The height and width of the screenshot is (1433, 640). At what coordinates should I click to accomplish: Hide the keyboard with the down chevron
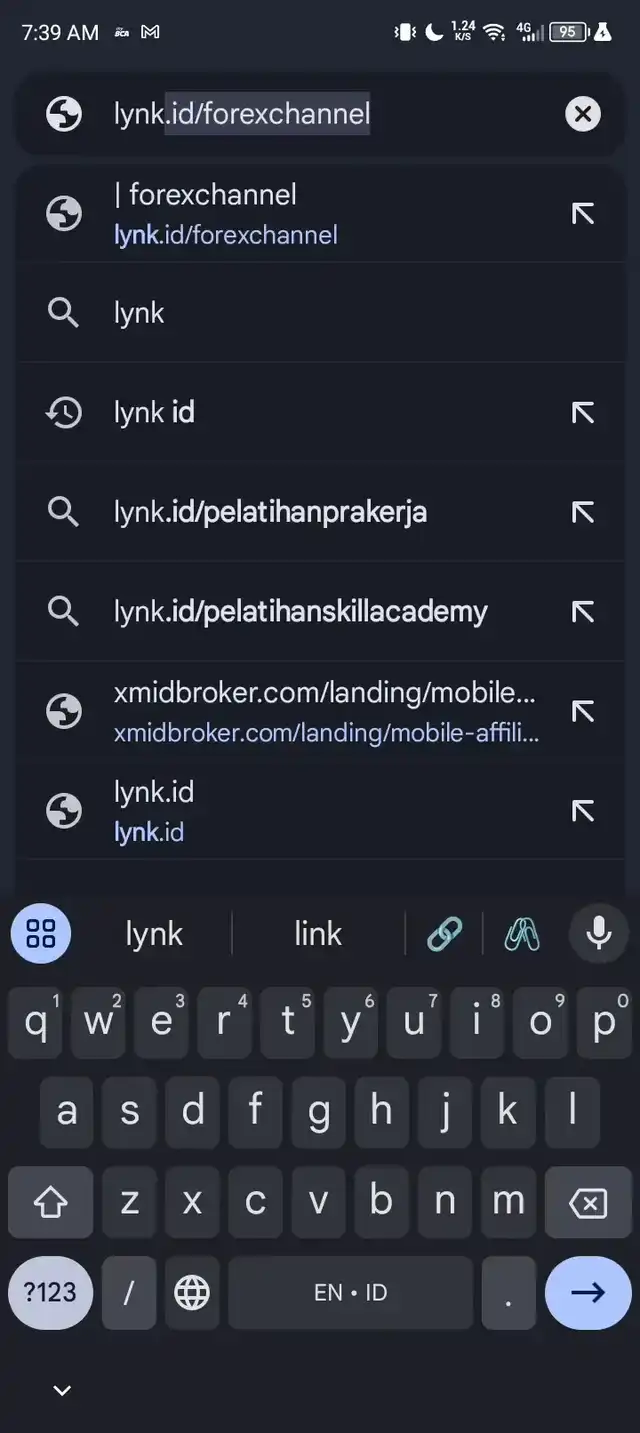62,1390
